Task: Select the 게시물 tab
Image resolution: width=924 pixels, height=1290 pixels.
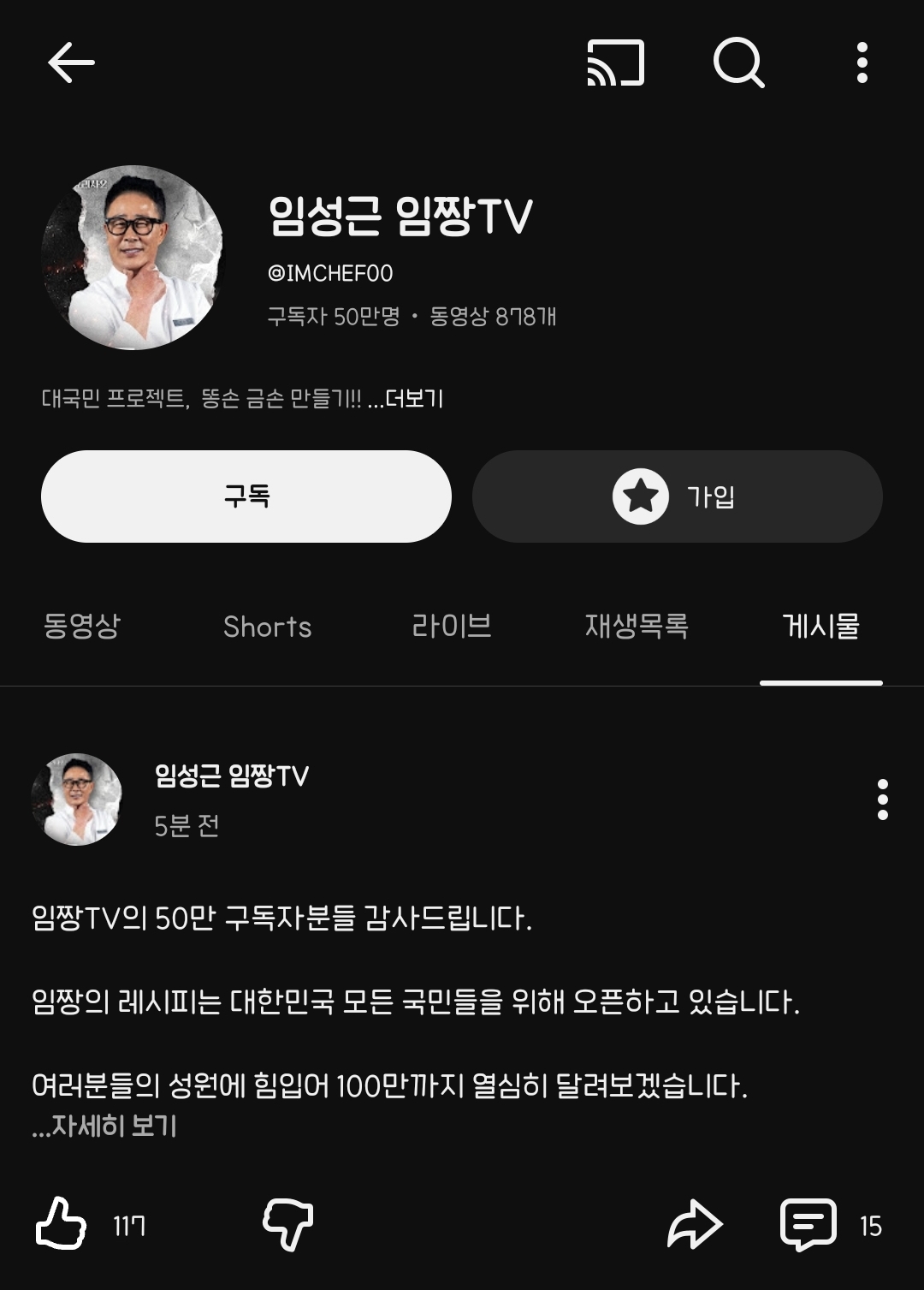Action: [x=820, y=627]
